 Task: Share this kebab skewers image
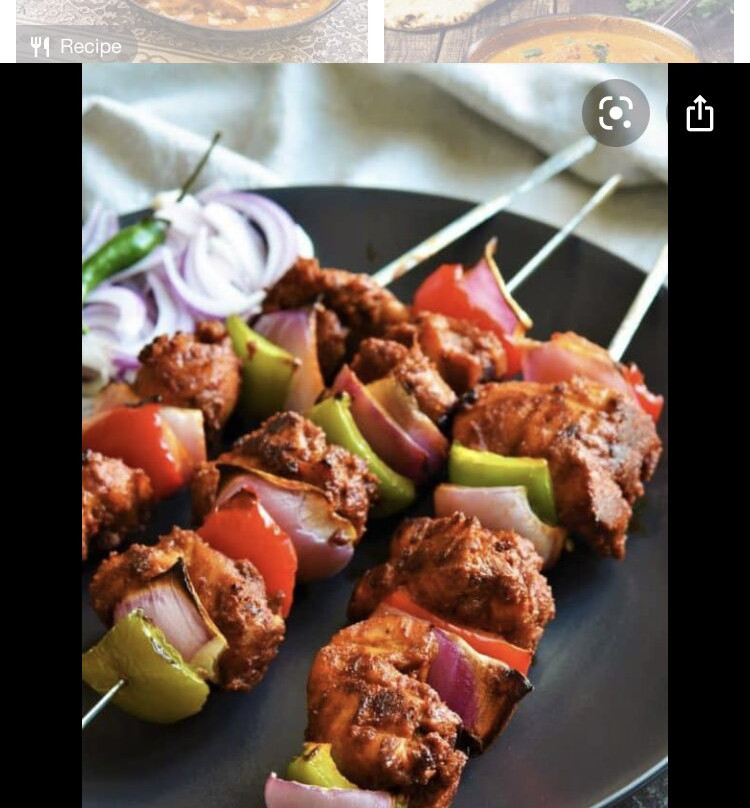point(700,113)
